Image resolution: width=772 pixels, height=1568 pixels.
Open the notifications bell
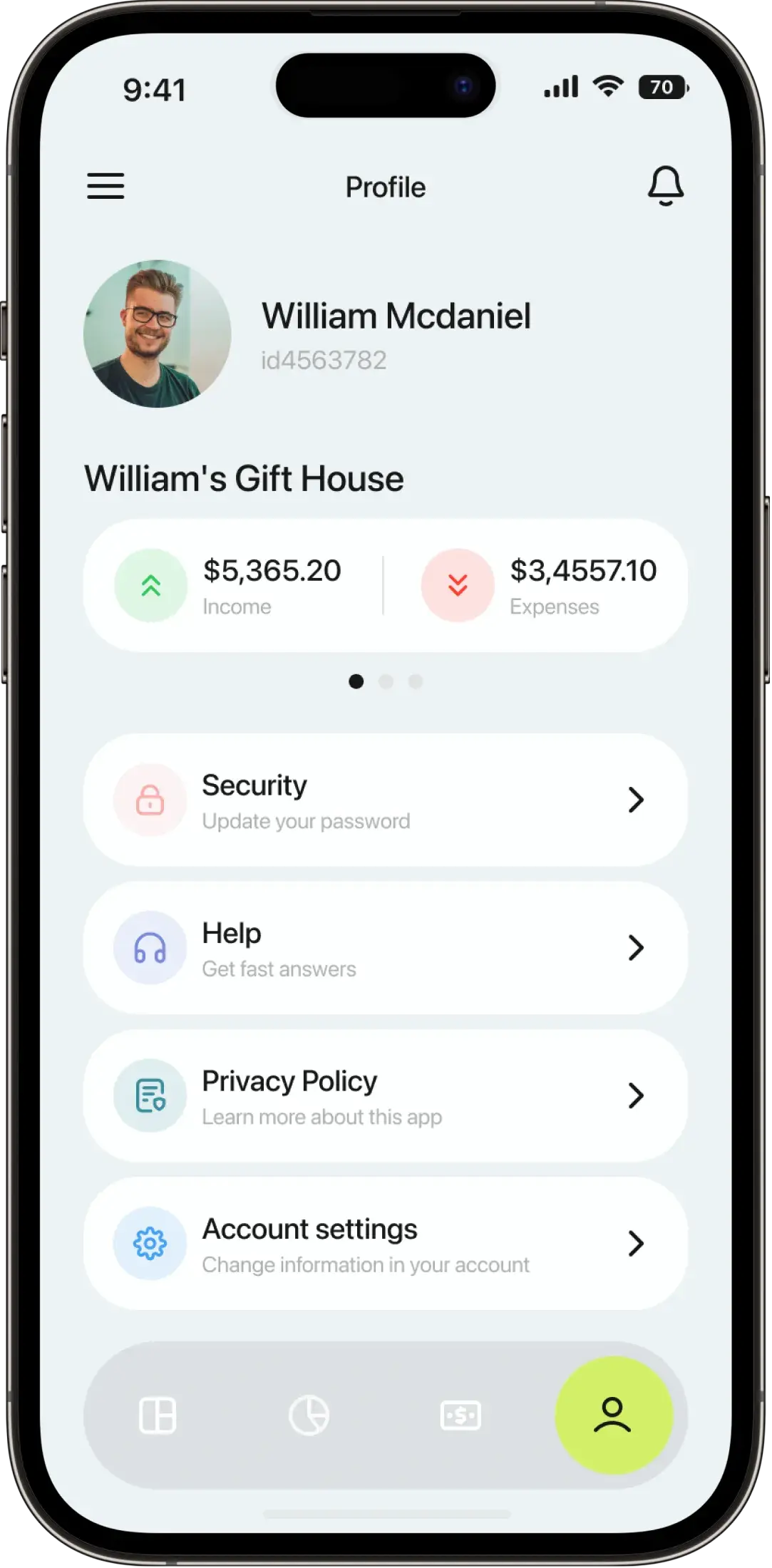click(665, 186)
